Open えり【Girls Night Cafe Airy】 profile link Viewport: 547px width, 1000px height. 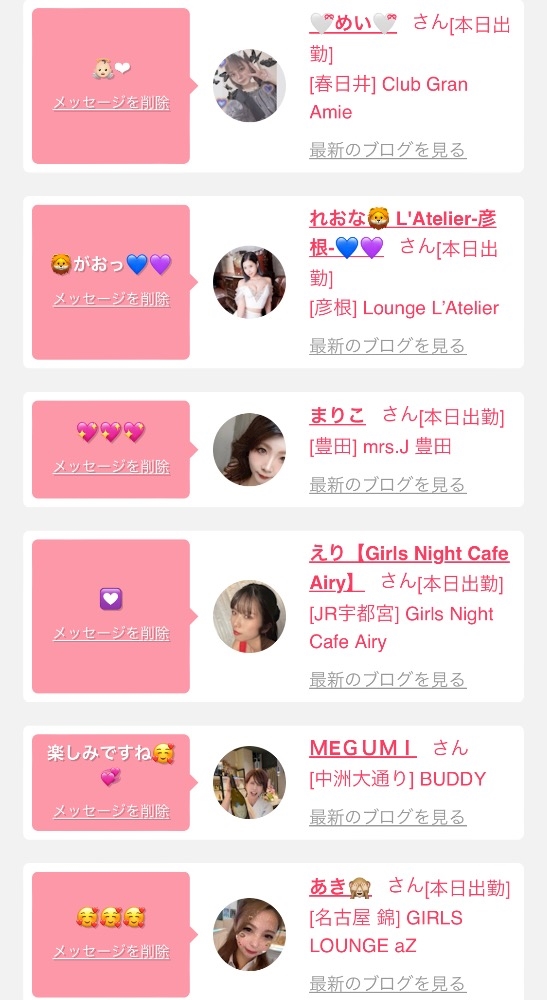pos(409,568)
